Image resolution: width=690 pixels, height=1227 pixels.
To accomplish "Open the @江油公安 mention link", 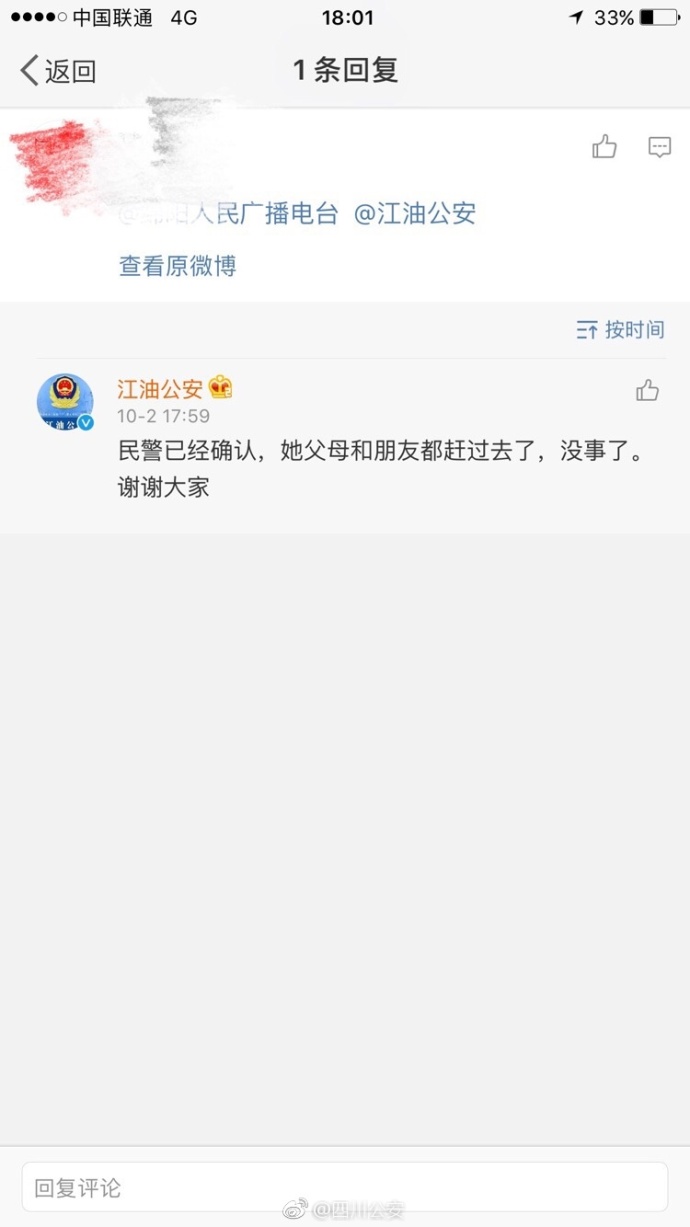I will 414,213.
